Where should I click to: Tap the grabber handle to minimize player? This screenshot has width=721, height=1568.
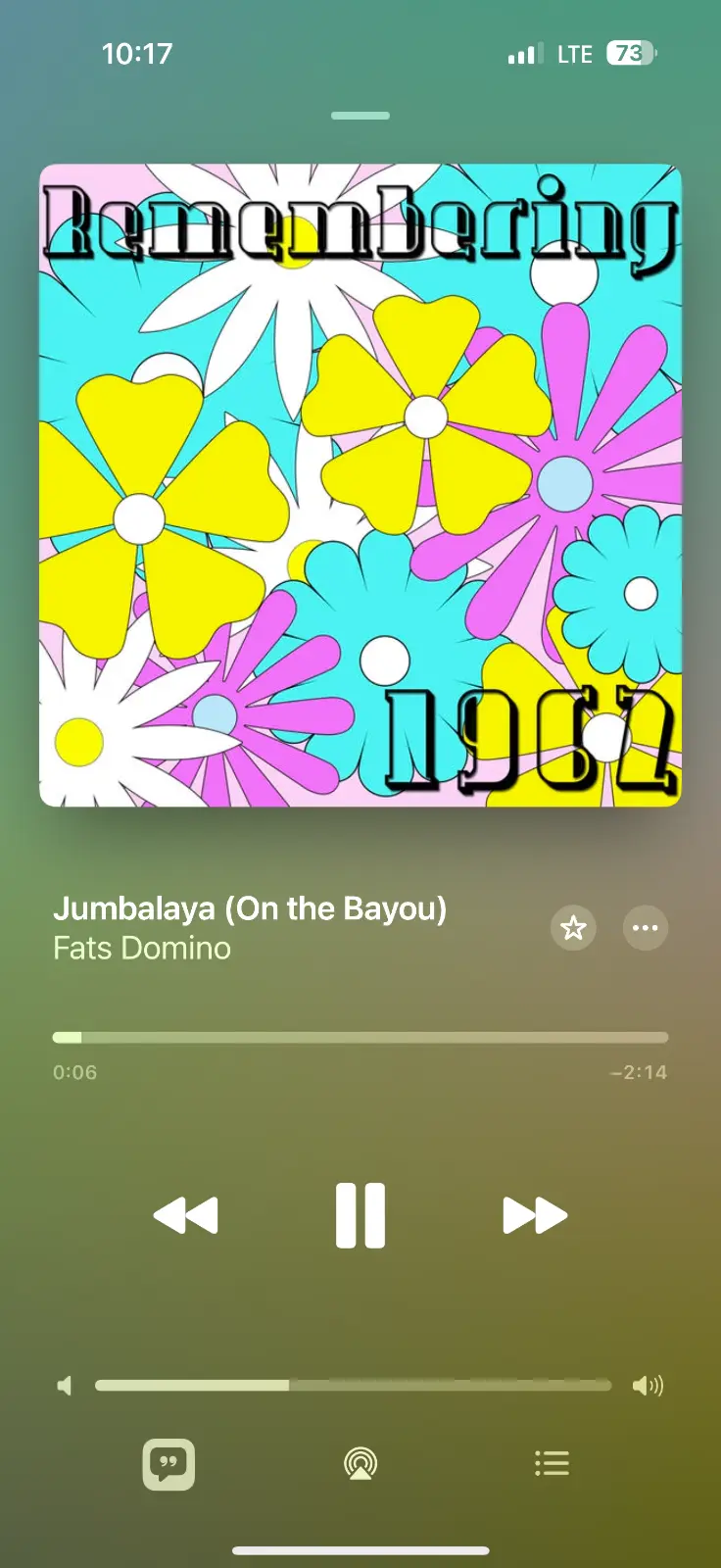tap(360, 116)
